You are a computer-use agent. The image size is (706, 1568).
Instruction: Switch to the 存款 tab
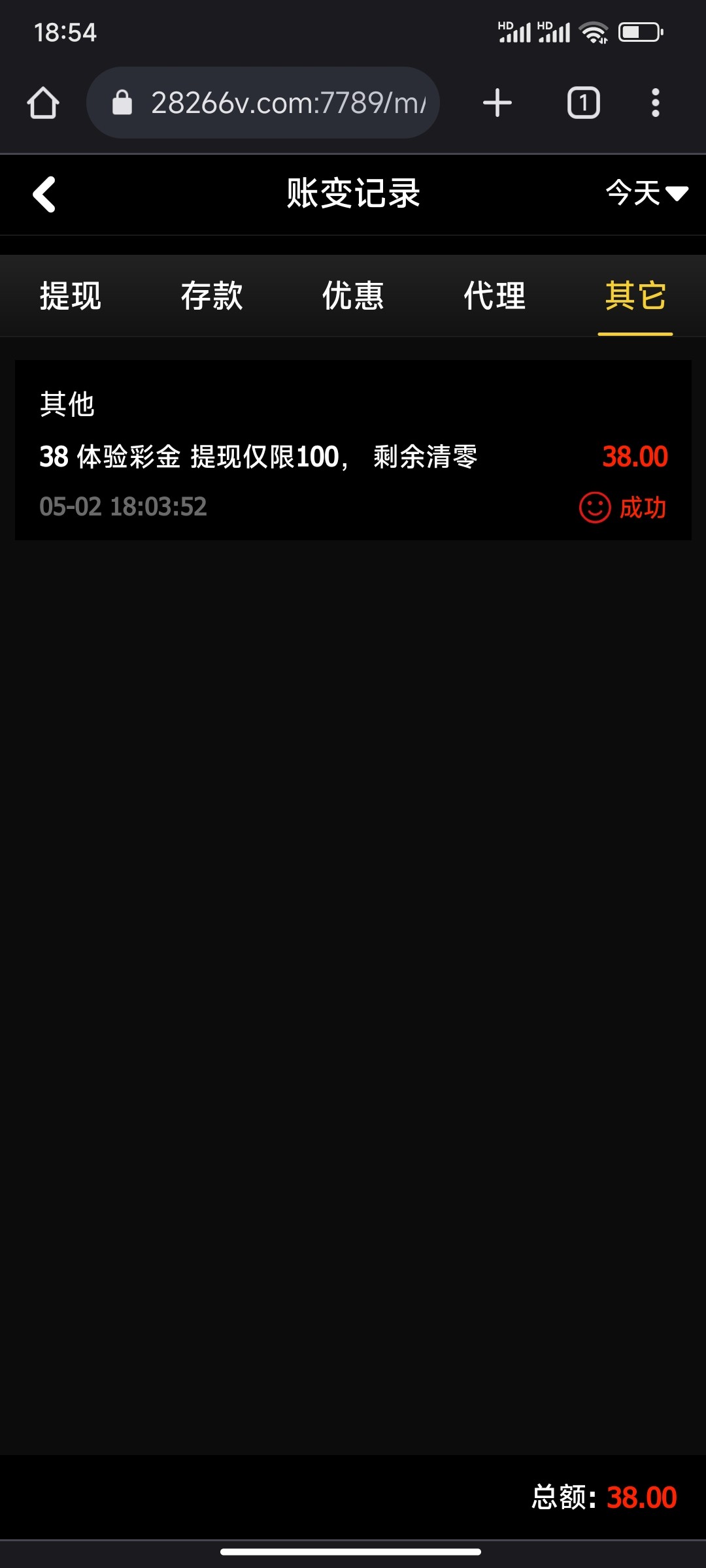click(x=212, y=296)
